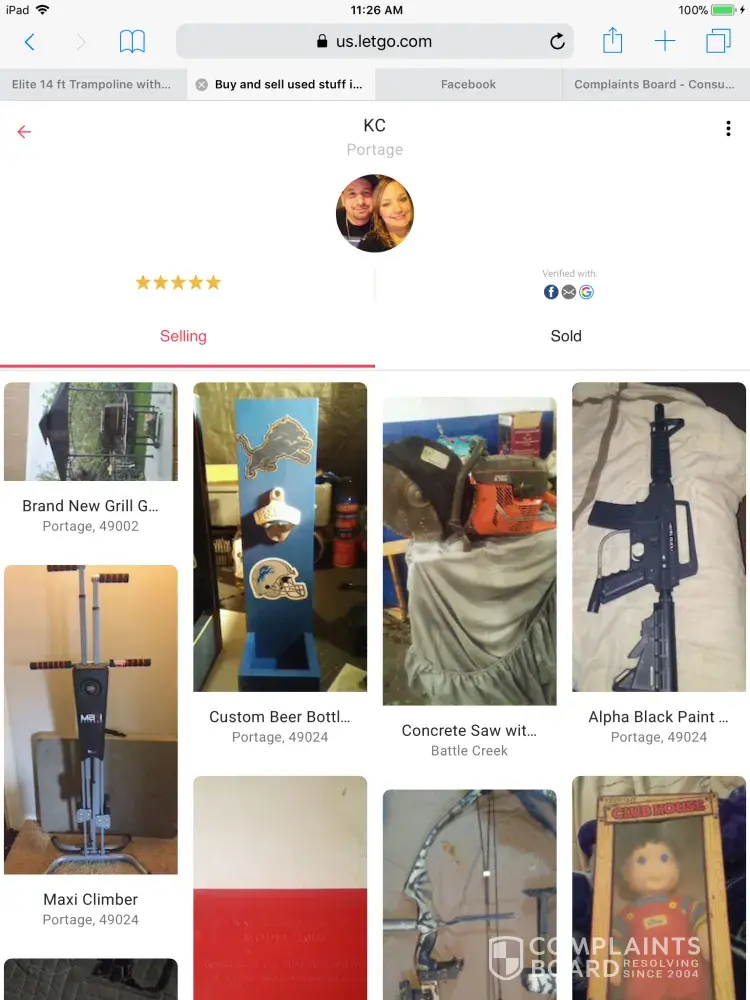The height and width of the screenshot is (1000, 750).
Task: Open Safari bookmarks
Action: [132, 41]
